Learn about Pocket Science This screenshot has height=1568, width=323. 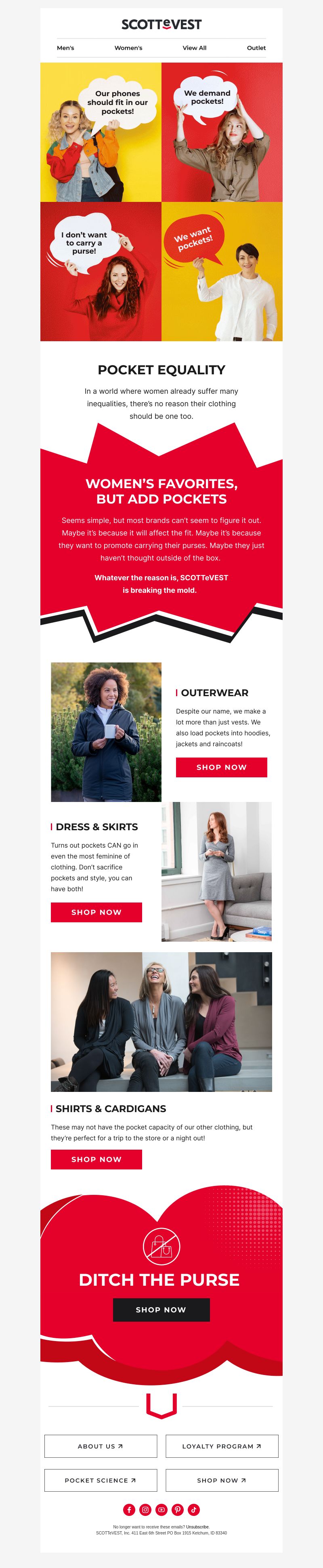(101, 1480)
